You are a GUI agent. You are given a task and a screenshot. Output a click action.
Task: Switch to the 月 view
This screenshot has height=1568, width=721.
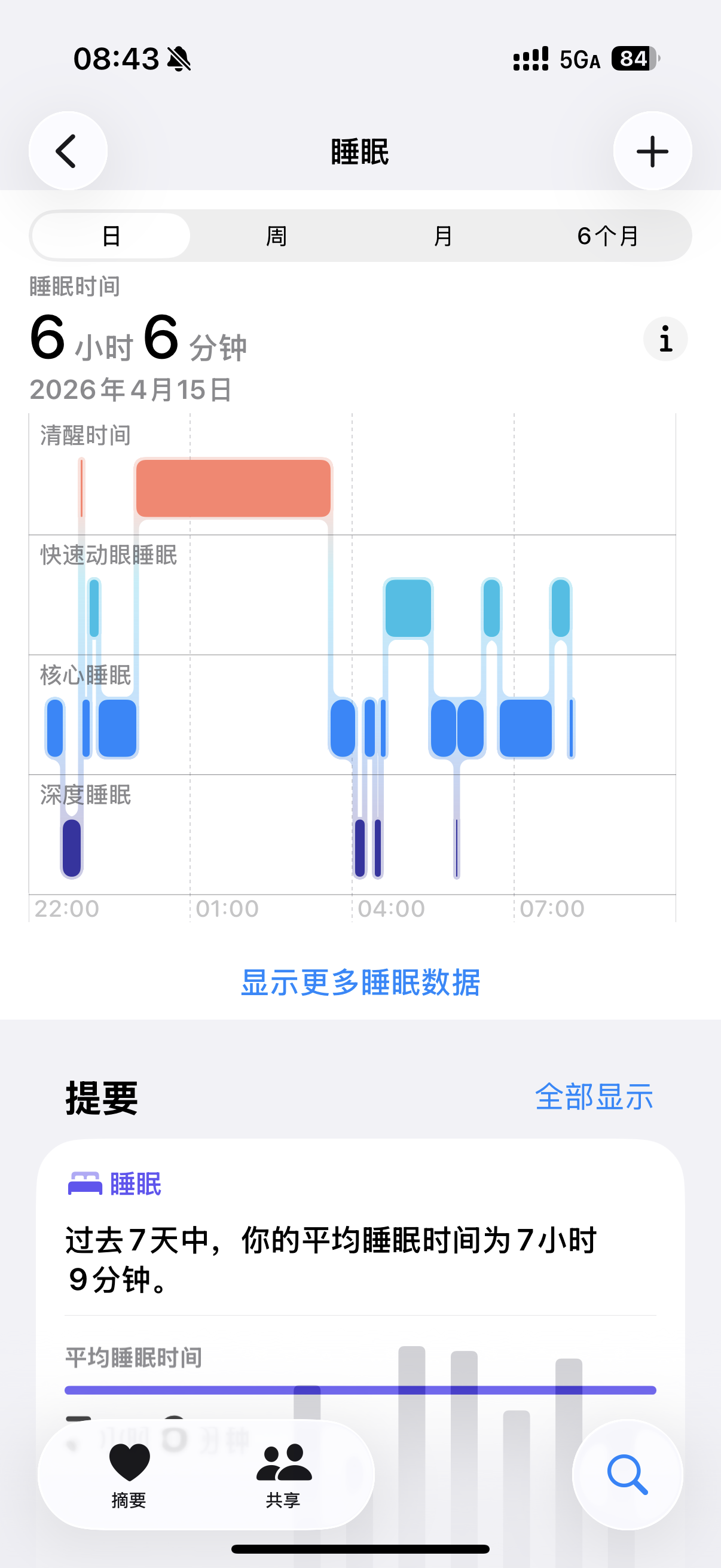click(443, 236)
